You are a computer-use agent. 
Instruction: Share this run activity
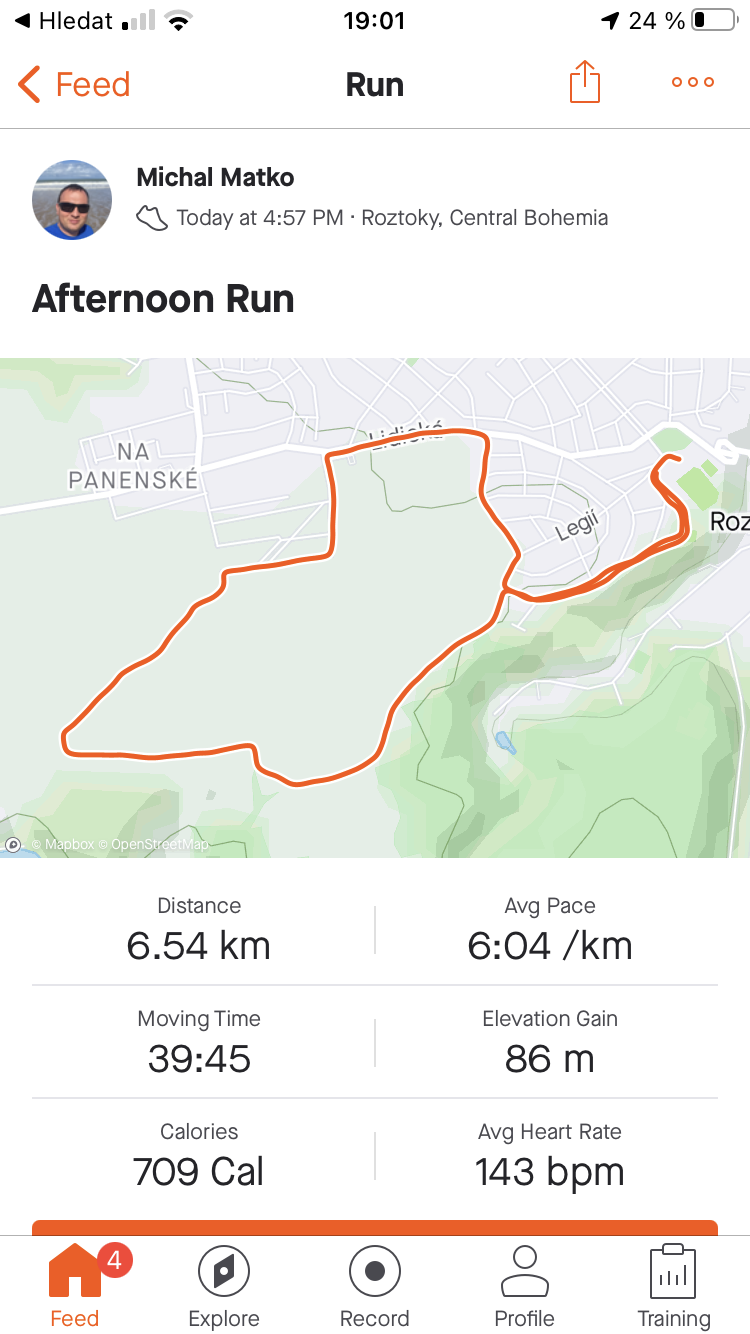click(585, 82)
